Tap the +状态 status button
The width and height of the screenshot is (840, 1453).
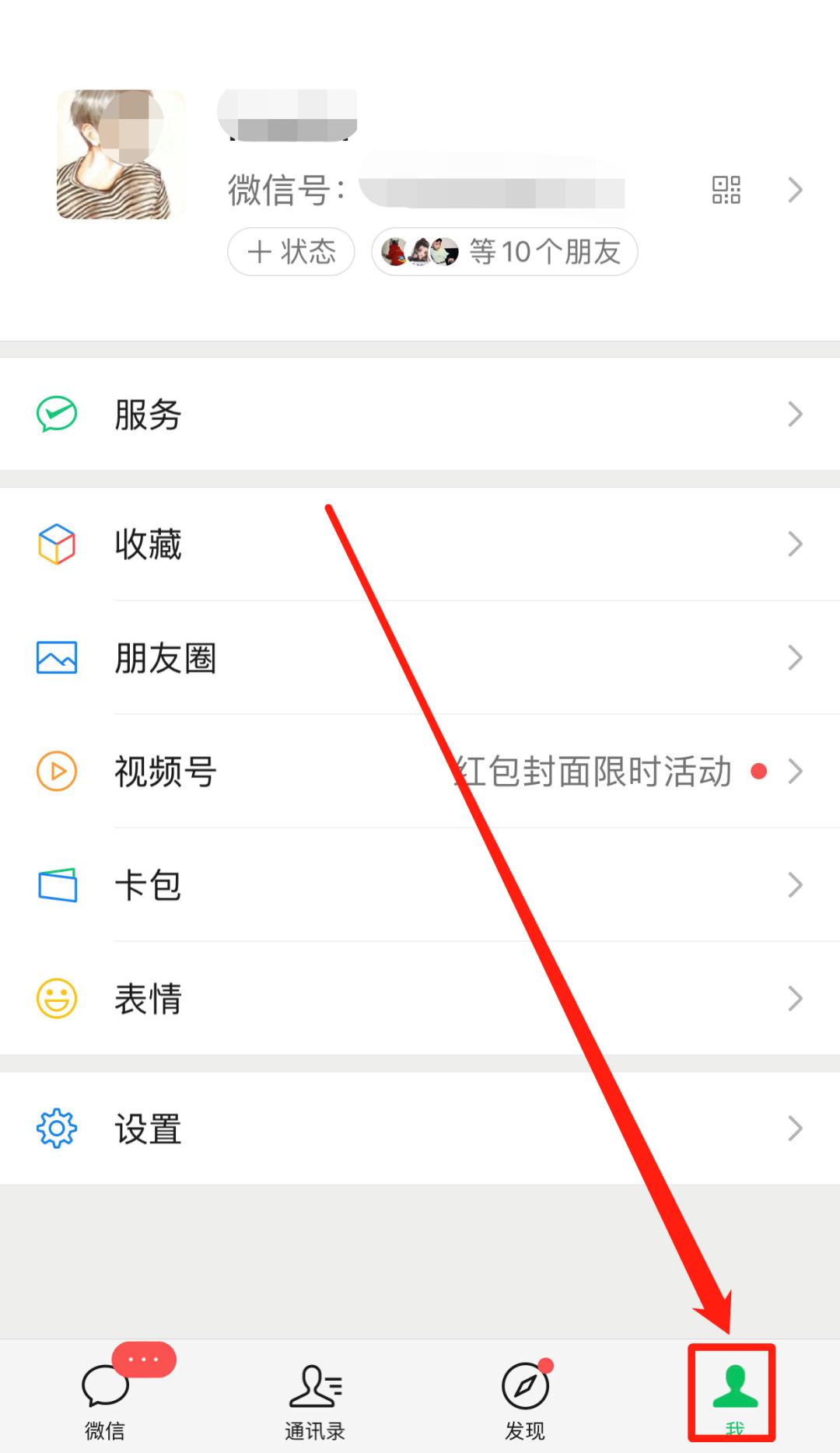pyautogui.click(x=290, y=250)
